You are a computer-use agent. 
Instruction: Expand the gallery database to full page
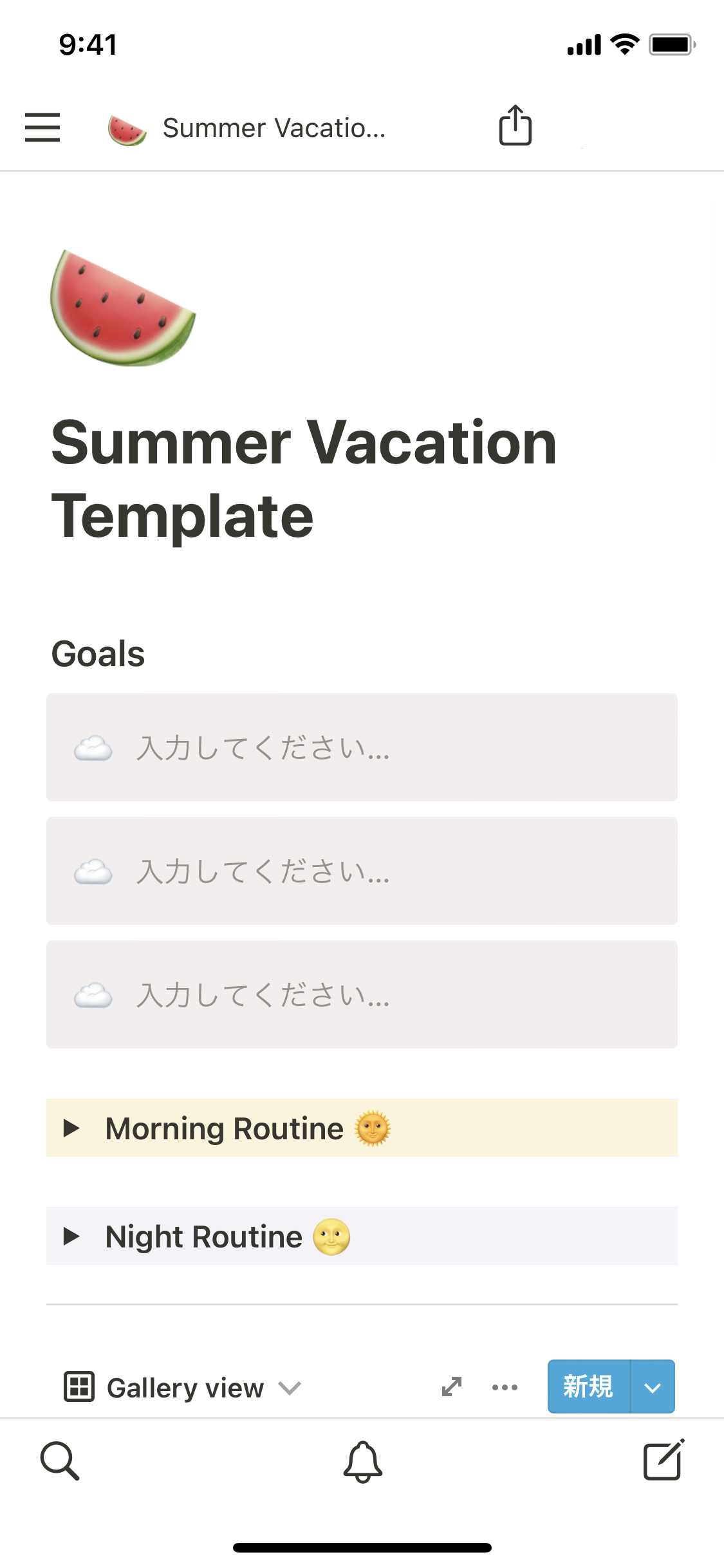coord(452,1386)
